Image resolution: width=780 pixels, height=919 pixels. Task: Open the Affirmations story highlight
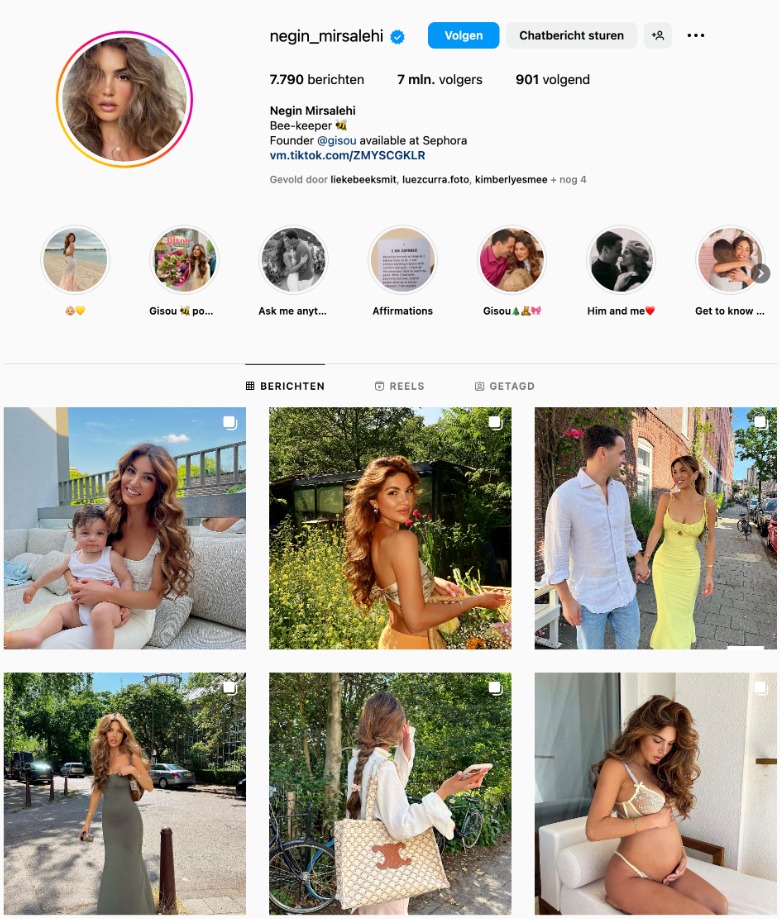point(402,260)
